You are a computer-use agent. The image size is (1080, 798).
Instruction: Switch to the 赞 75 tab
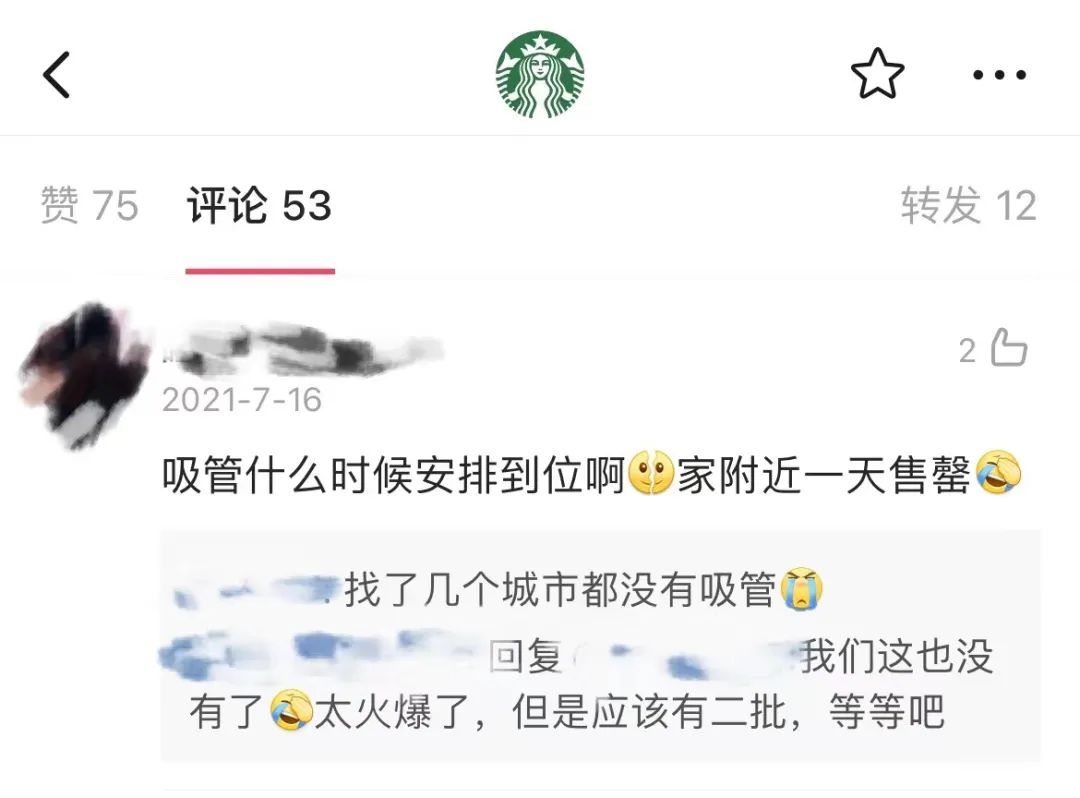point(89,206)
